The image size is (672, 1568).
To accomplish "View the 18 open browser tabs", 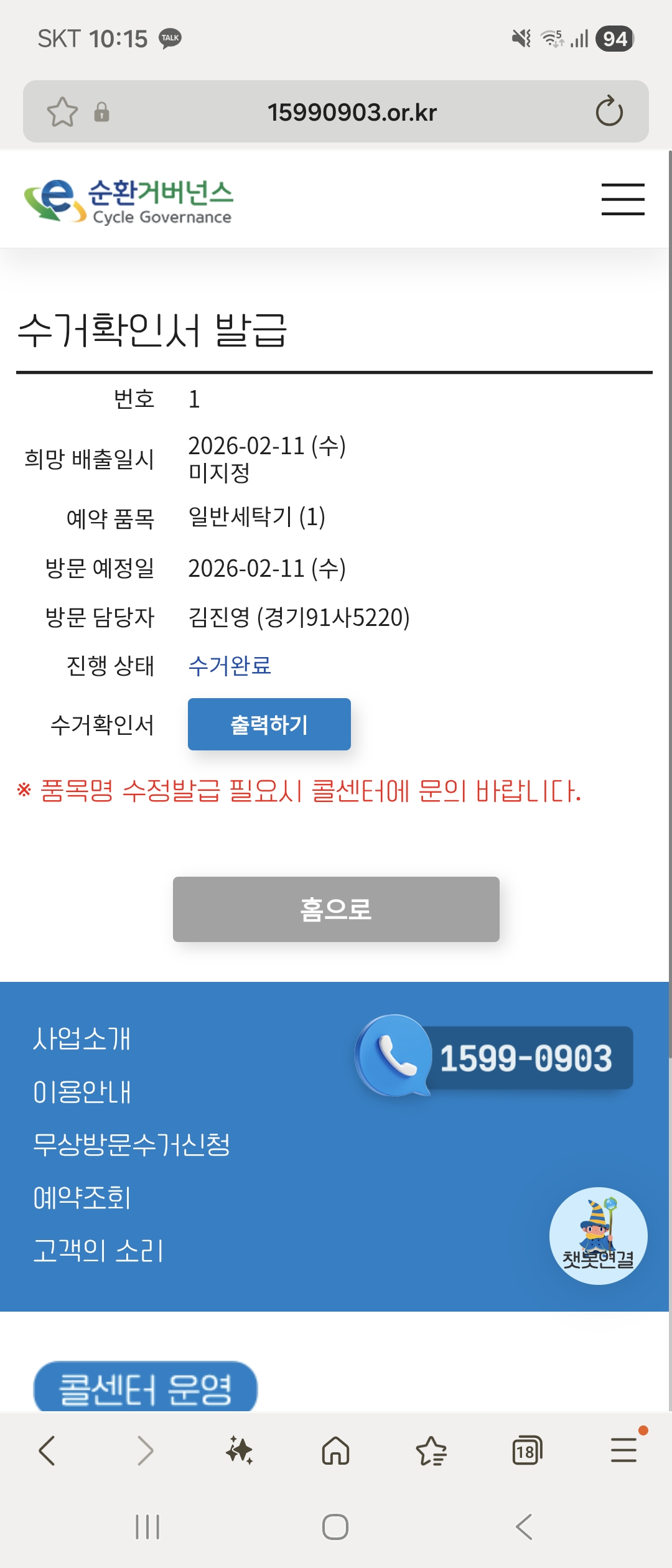I will [x=527, y=1451].
